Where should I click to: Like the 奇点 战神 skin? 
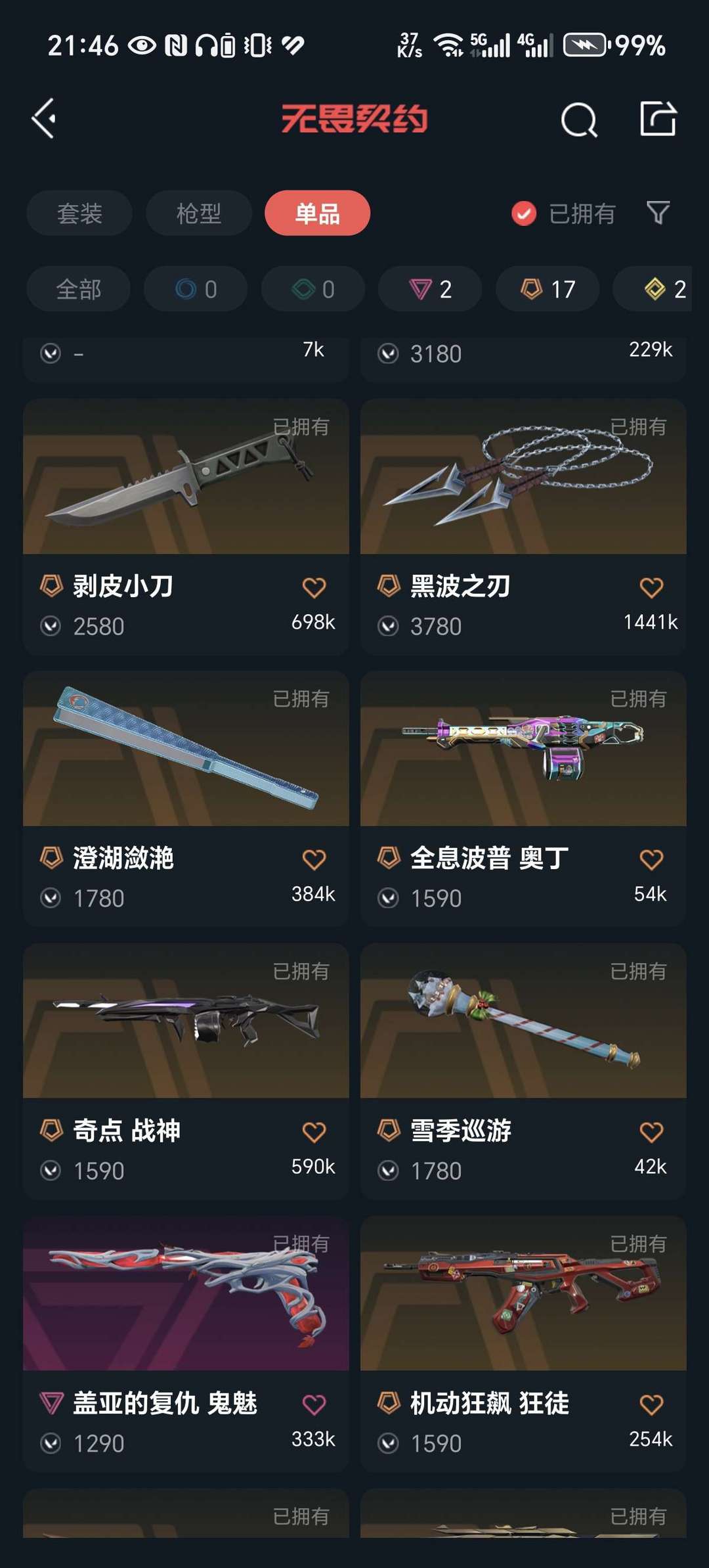314,1132
